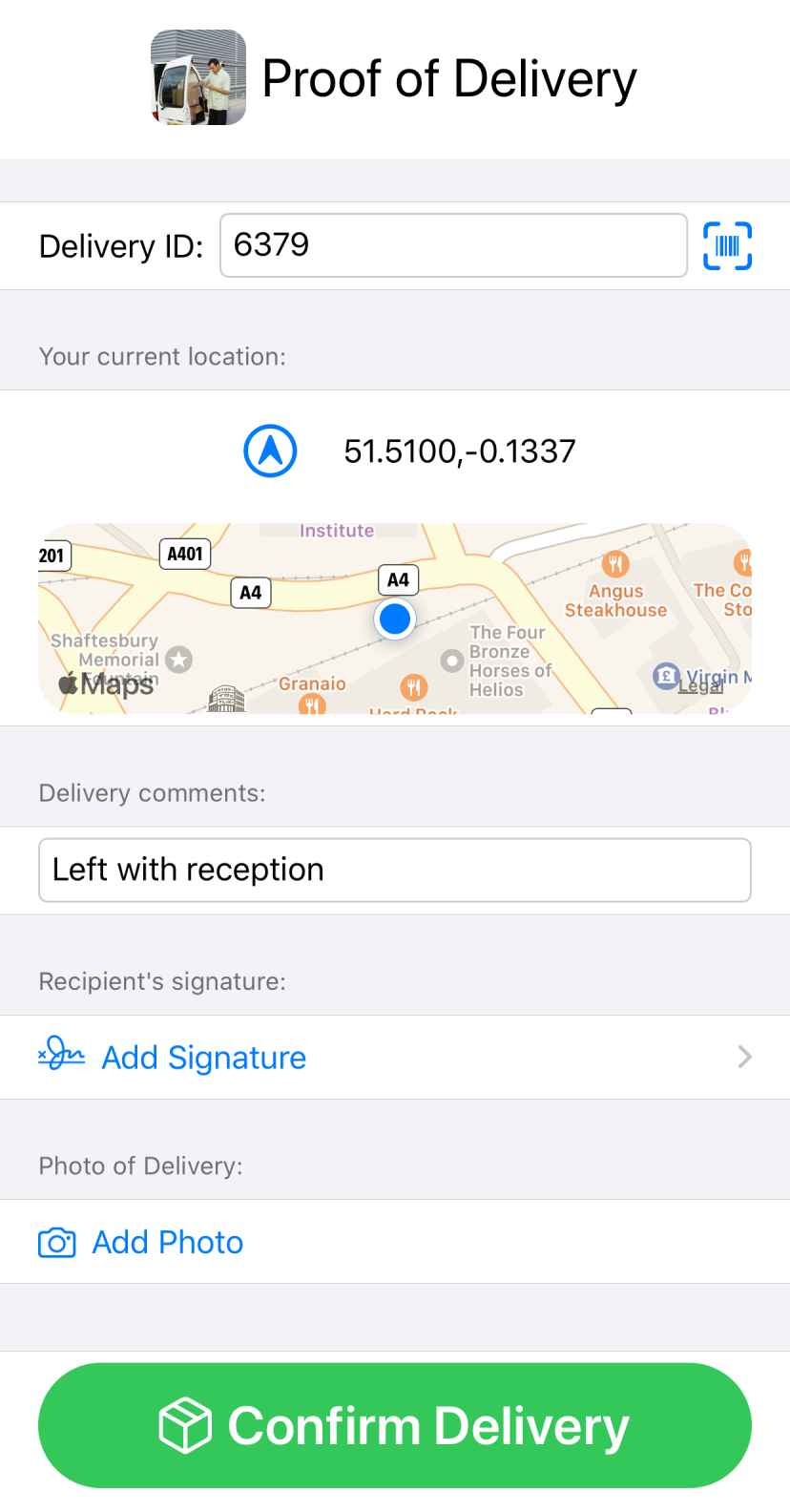Open the Proof of Delivery title header
790x1512 pixels.
449,77
